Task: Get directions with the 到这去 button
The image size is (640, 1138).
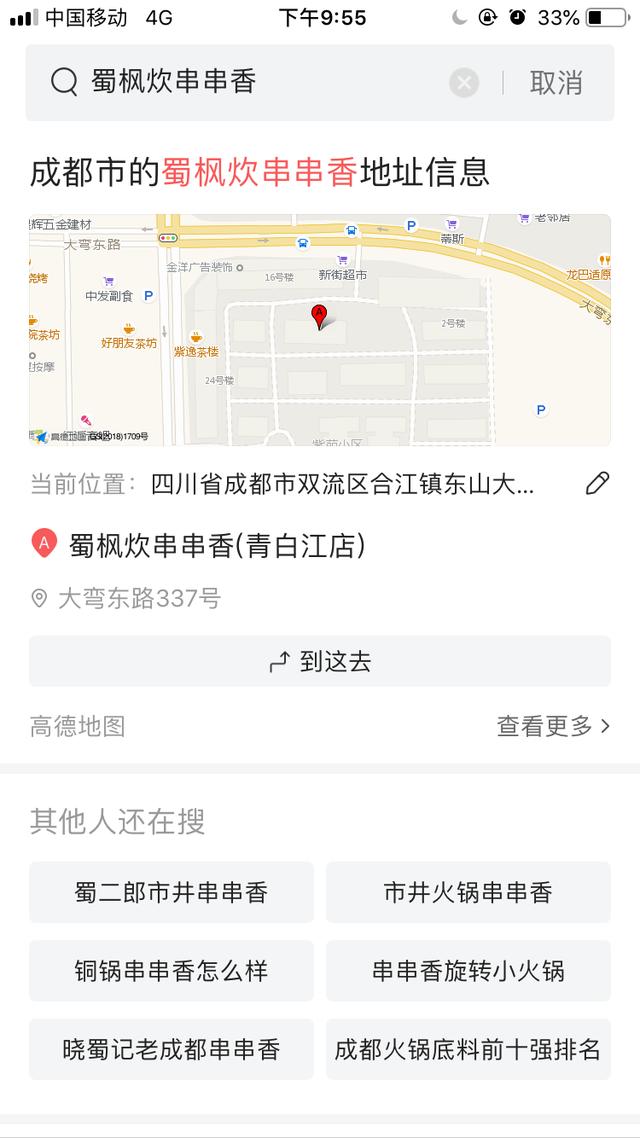Action: [320, 661]
